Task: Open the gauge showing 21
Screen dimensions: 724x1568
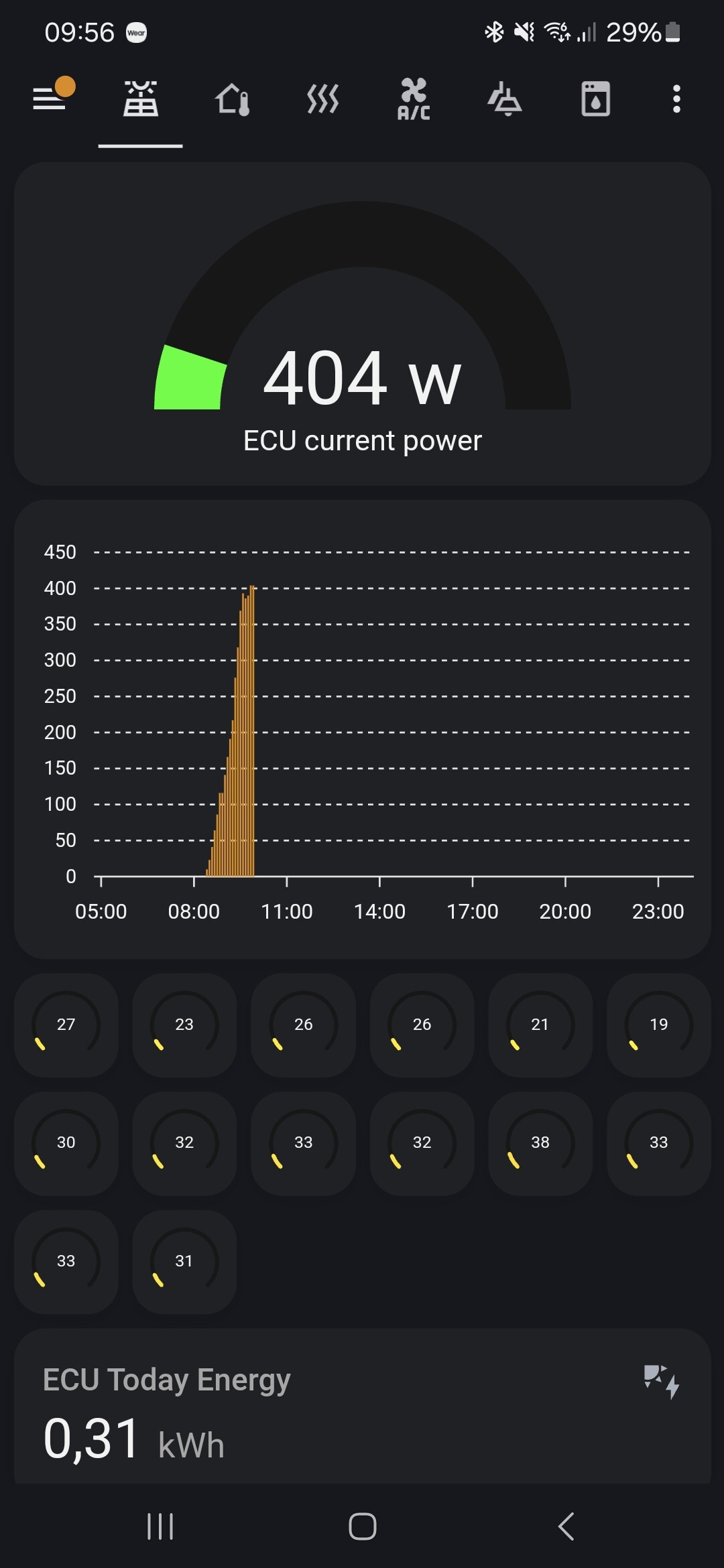Action: pyautogui.click(x=540, y=1025)
